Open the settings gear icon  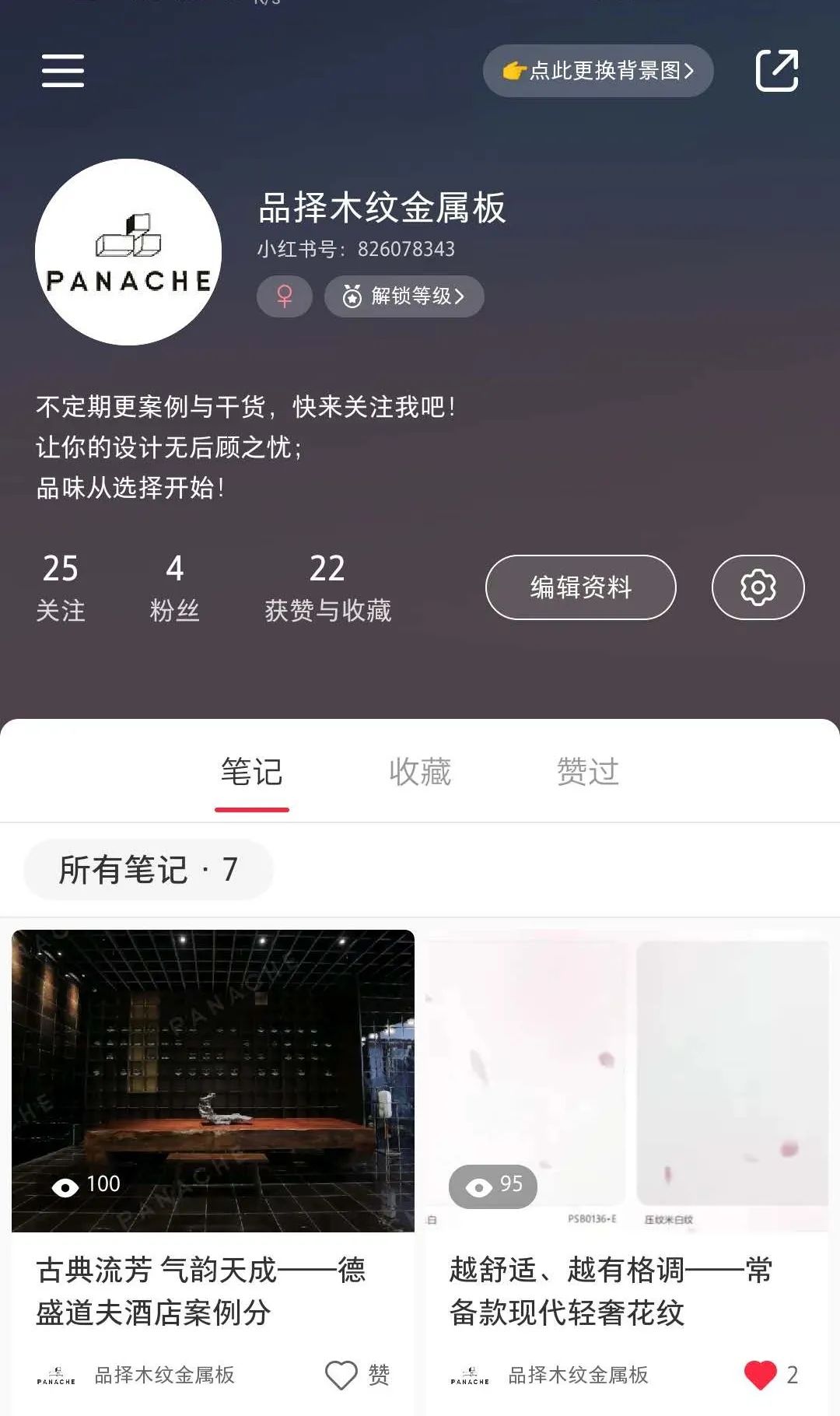coord(758,587)
